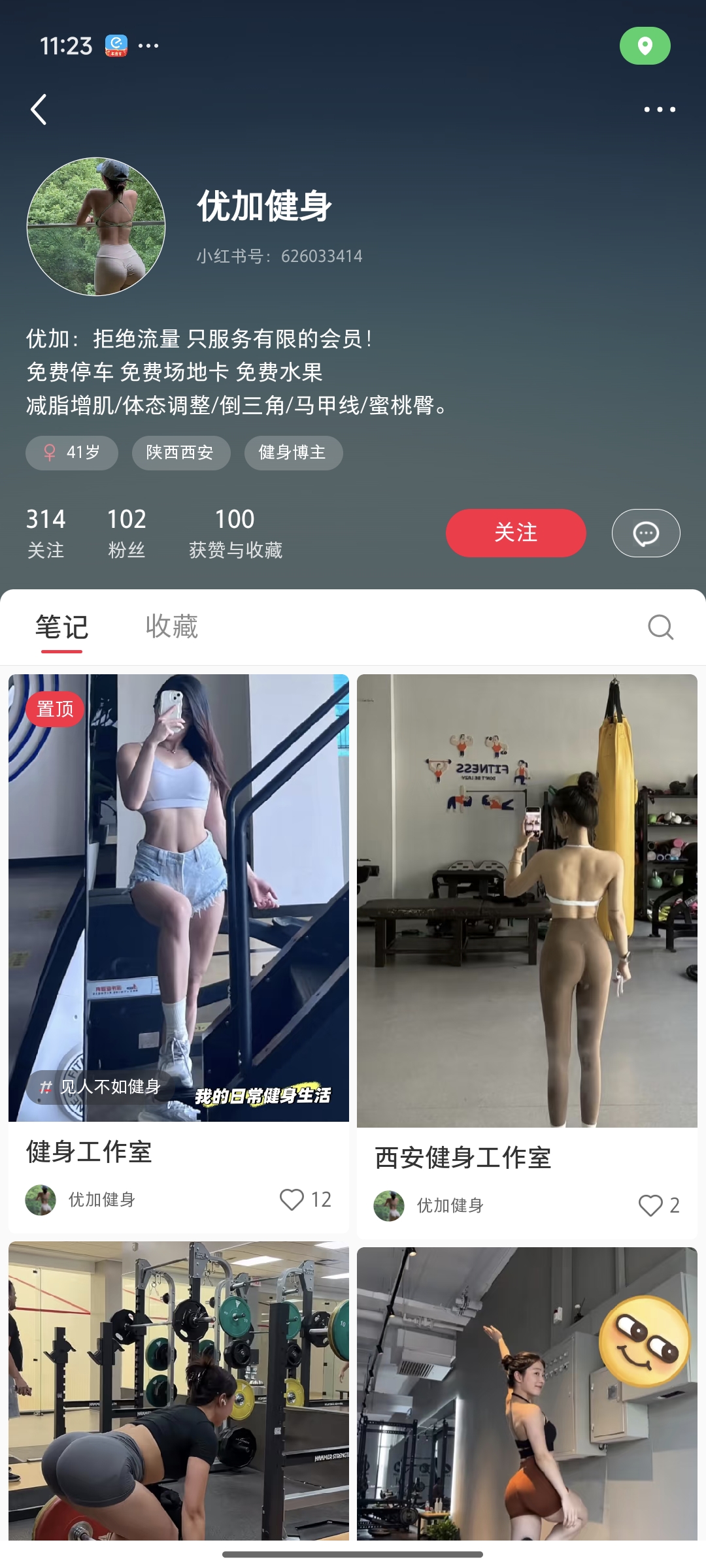Follow 优加健身 with the red 关注 button
The image size is (706, 1568).
(x=515, y=533)
